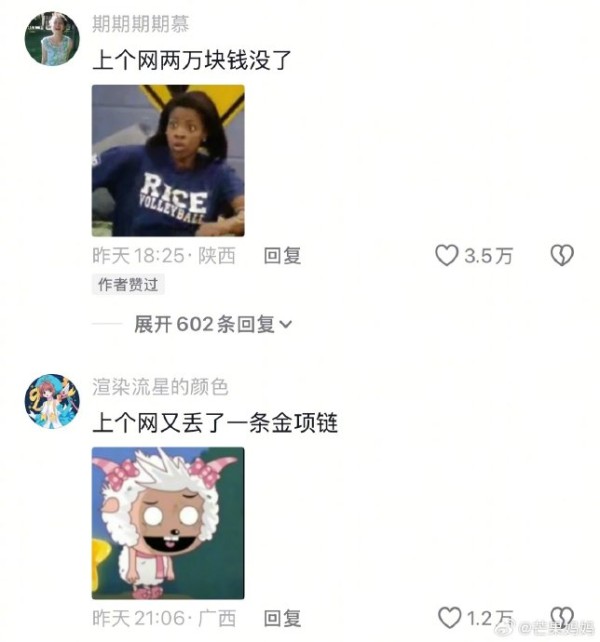The width and height of the screenshot is (600, 642).
Task: View the image in 期期期期慕's comment
Action: (x=168, y=160)
